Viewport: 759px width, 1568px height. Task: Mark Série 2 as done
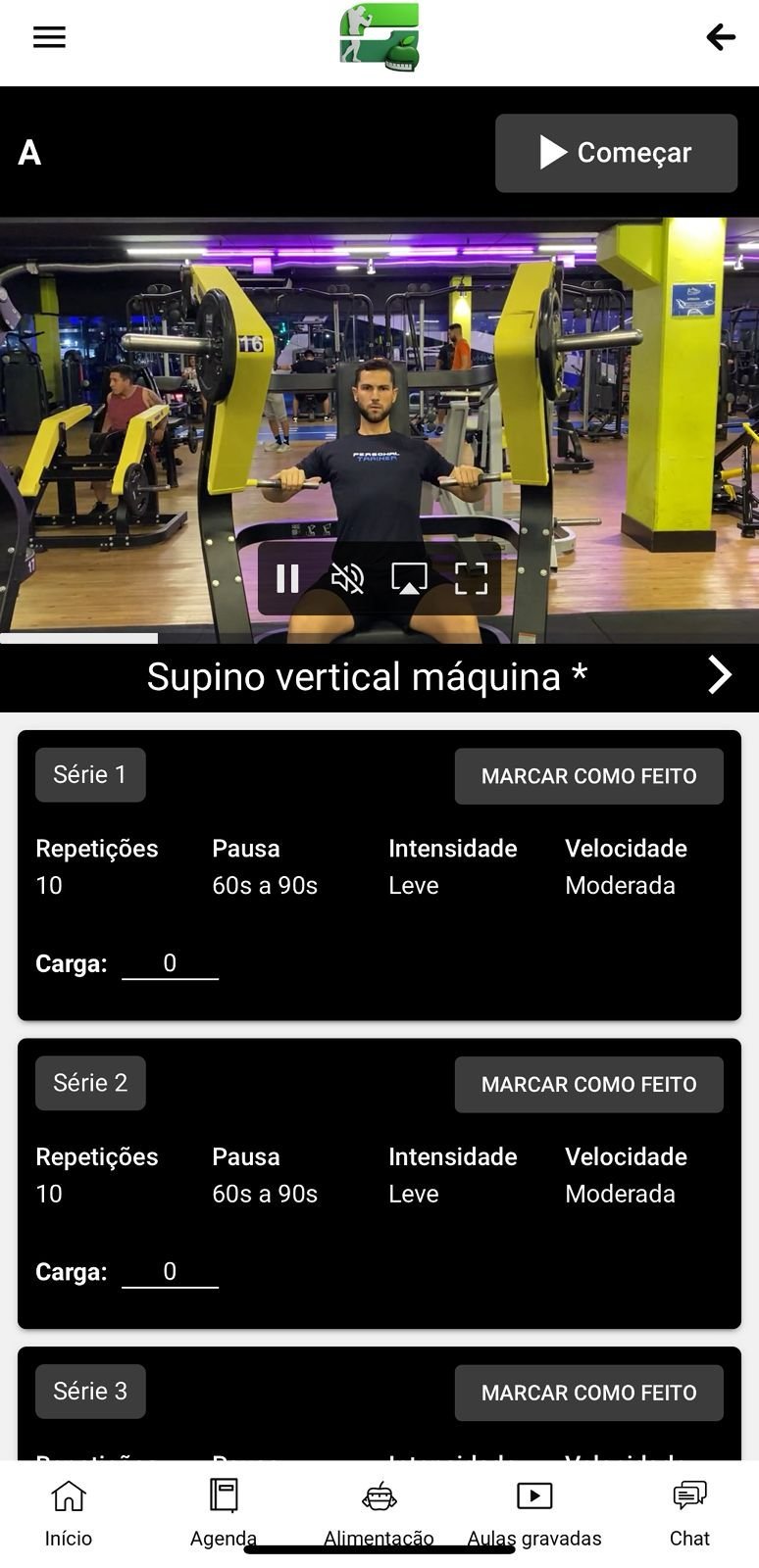(x=588, y=1084)
